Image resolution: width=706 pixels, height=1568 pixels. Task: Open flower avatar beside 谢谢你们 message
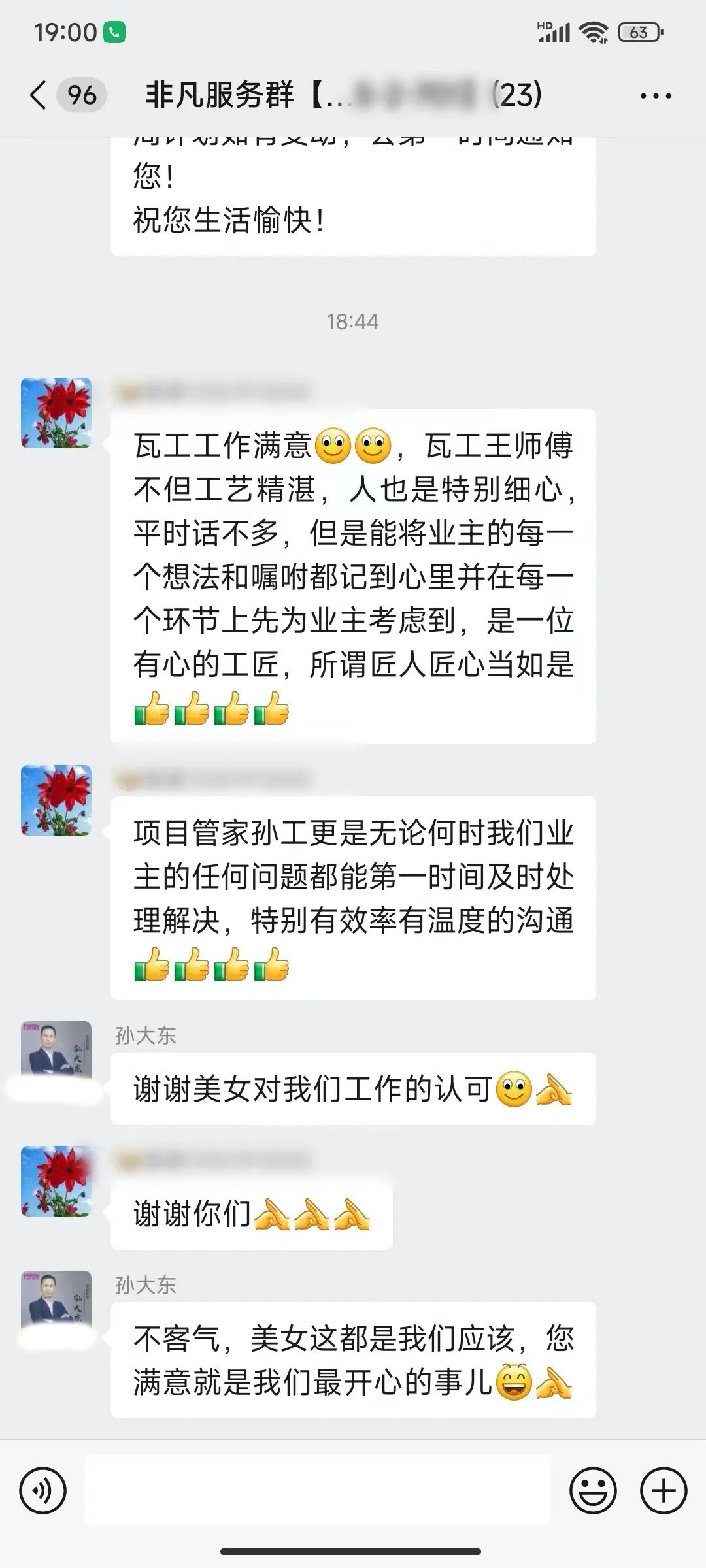coord(56,1181)
